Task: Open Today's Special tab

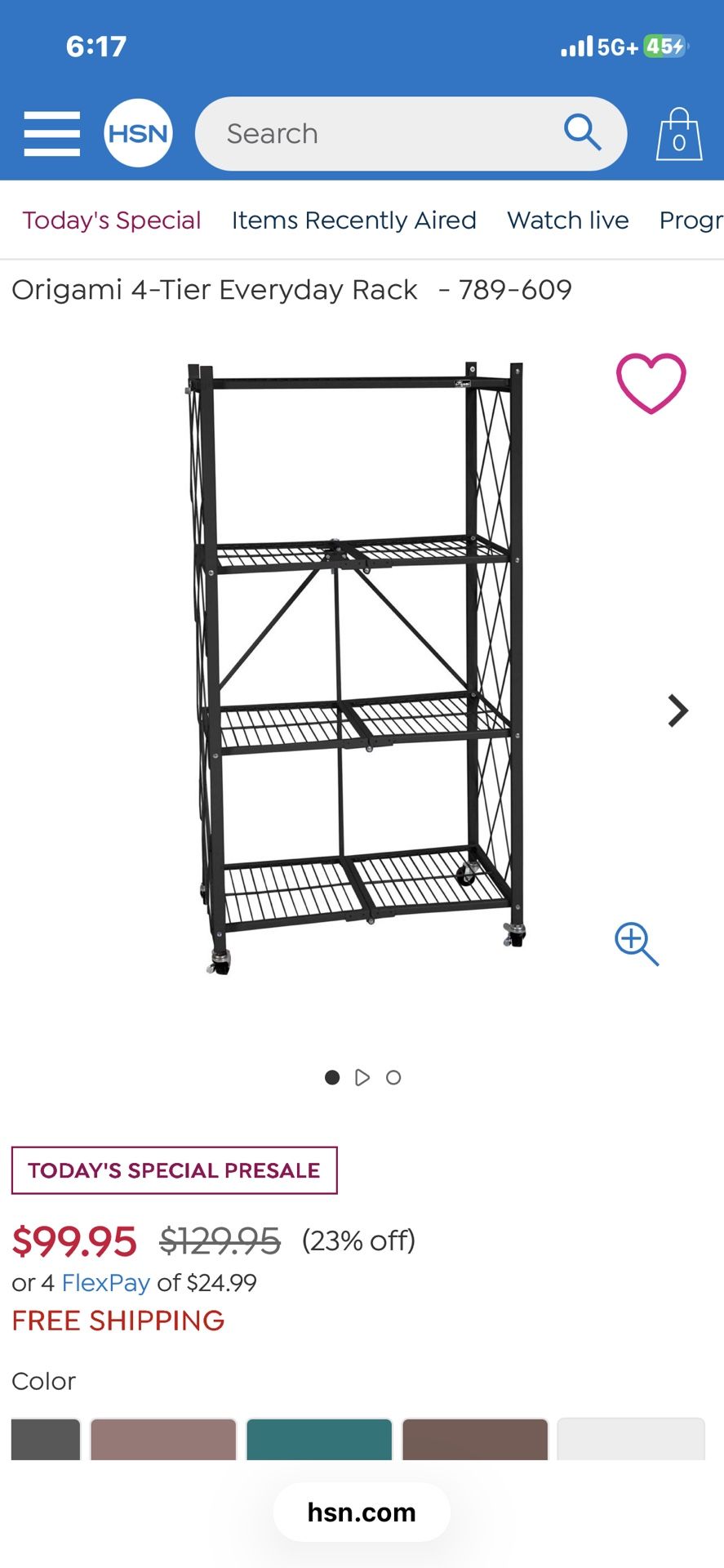Action: pos(111,220)
